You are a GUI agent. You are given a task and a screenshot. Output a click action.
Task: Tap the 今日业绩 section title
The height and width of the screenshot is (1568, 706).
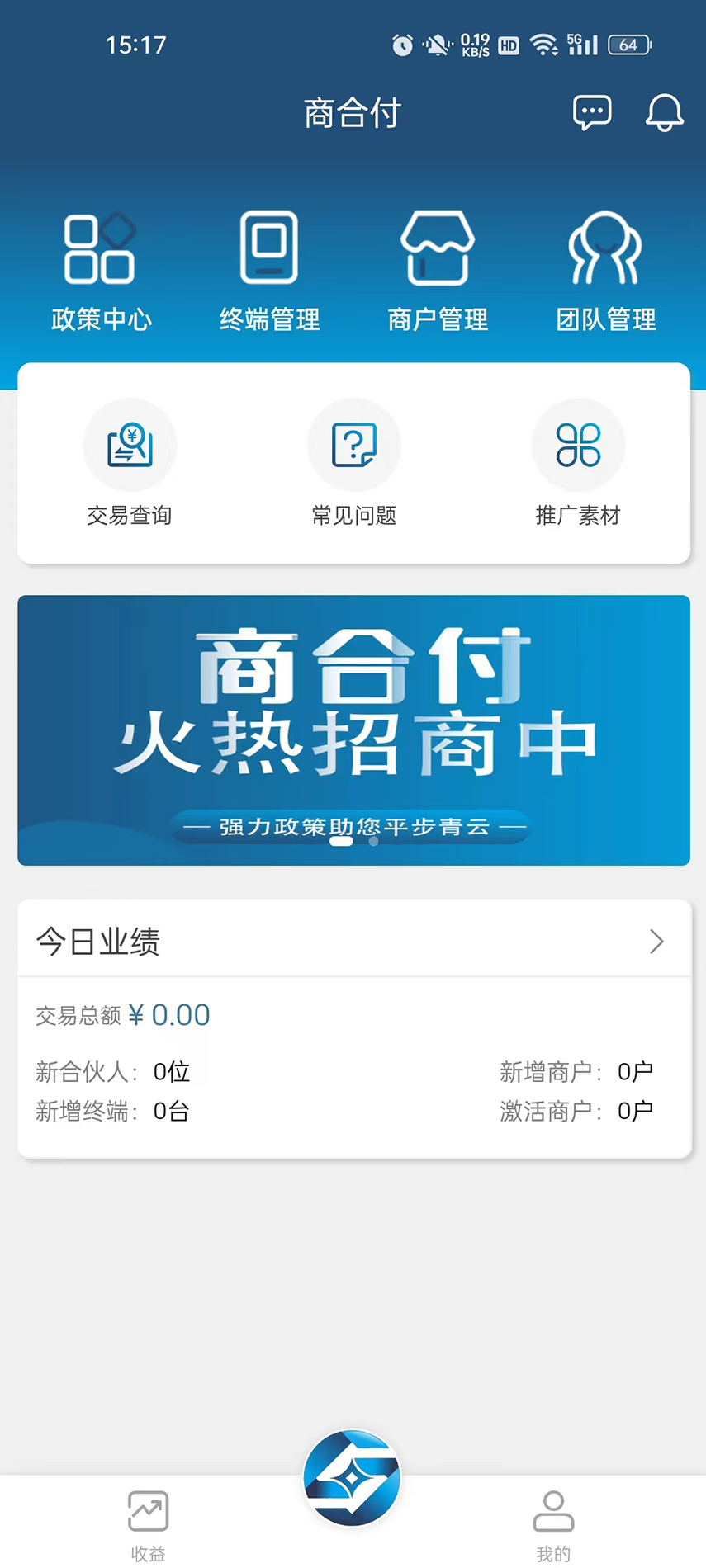97,941
